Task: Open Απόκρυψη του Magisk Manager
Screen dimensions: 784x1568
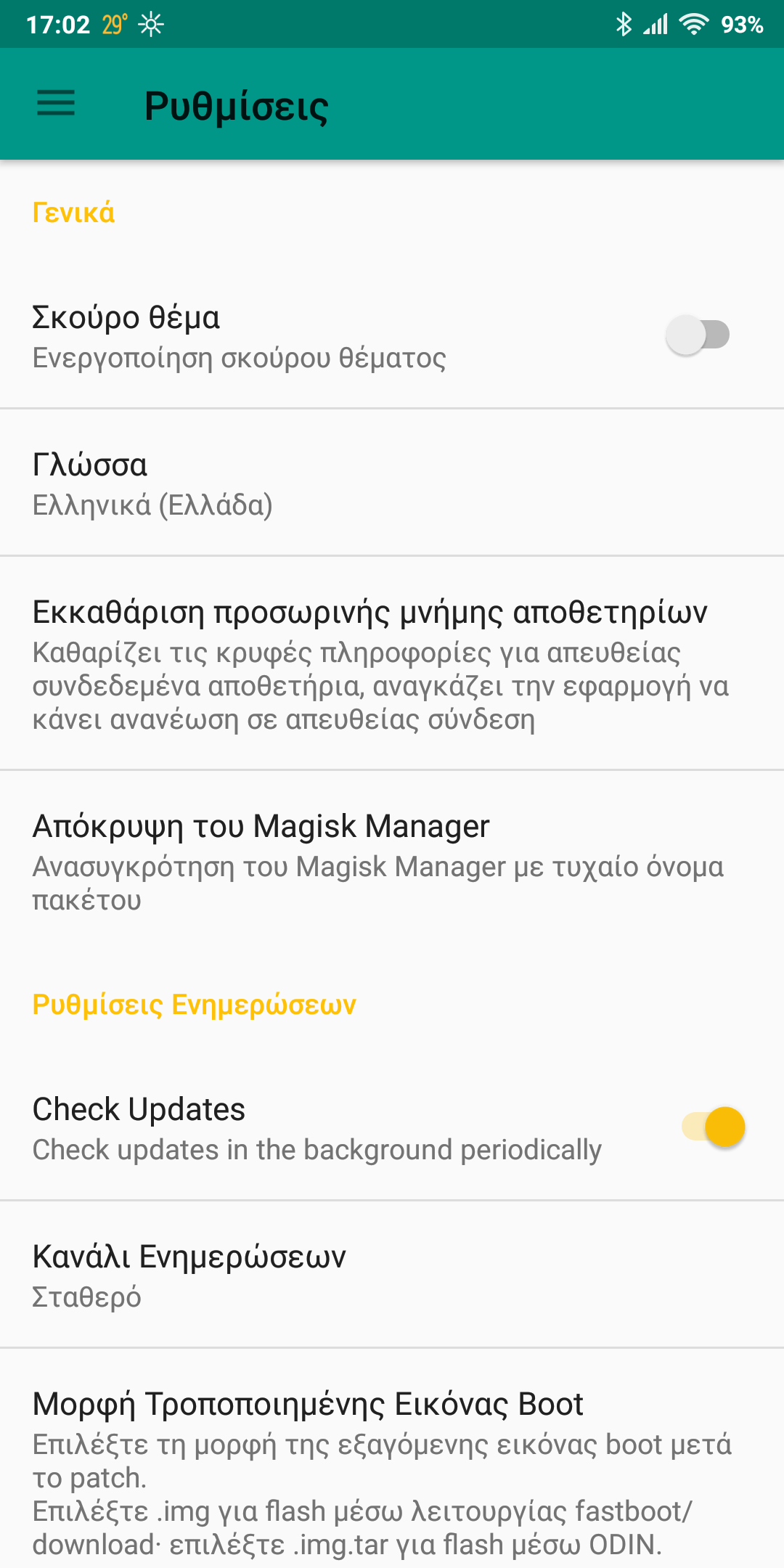Action: coord(392,861)
